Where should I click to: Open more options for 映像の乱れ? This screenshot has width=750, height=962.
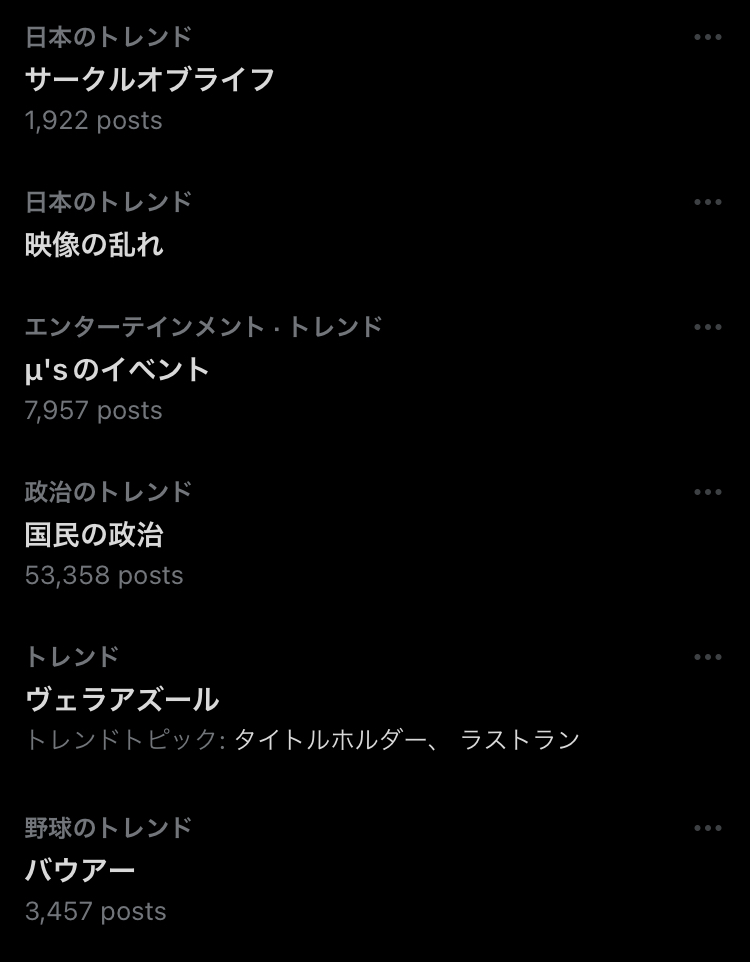(707, 202)
